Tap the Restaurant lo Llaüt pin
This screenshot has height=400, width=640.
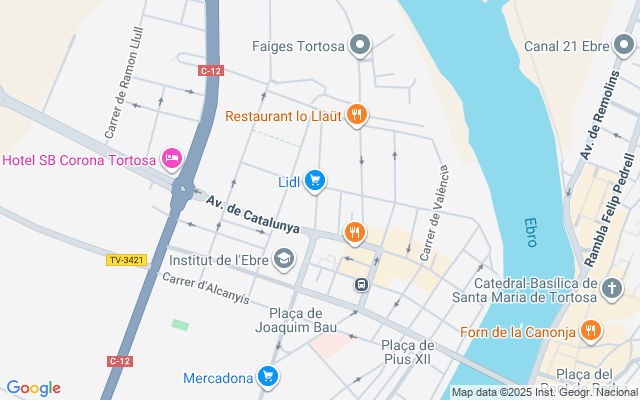point(357,115)
